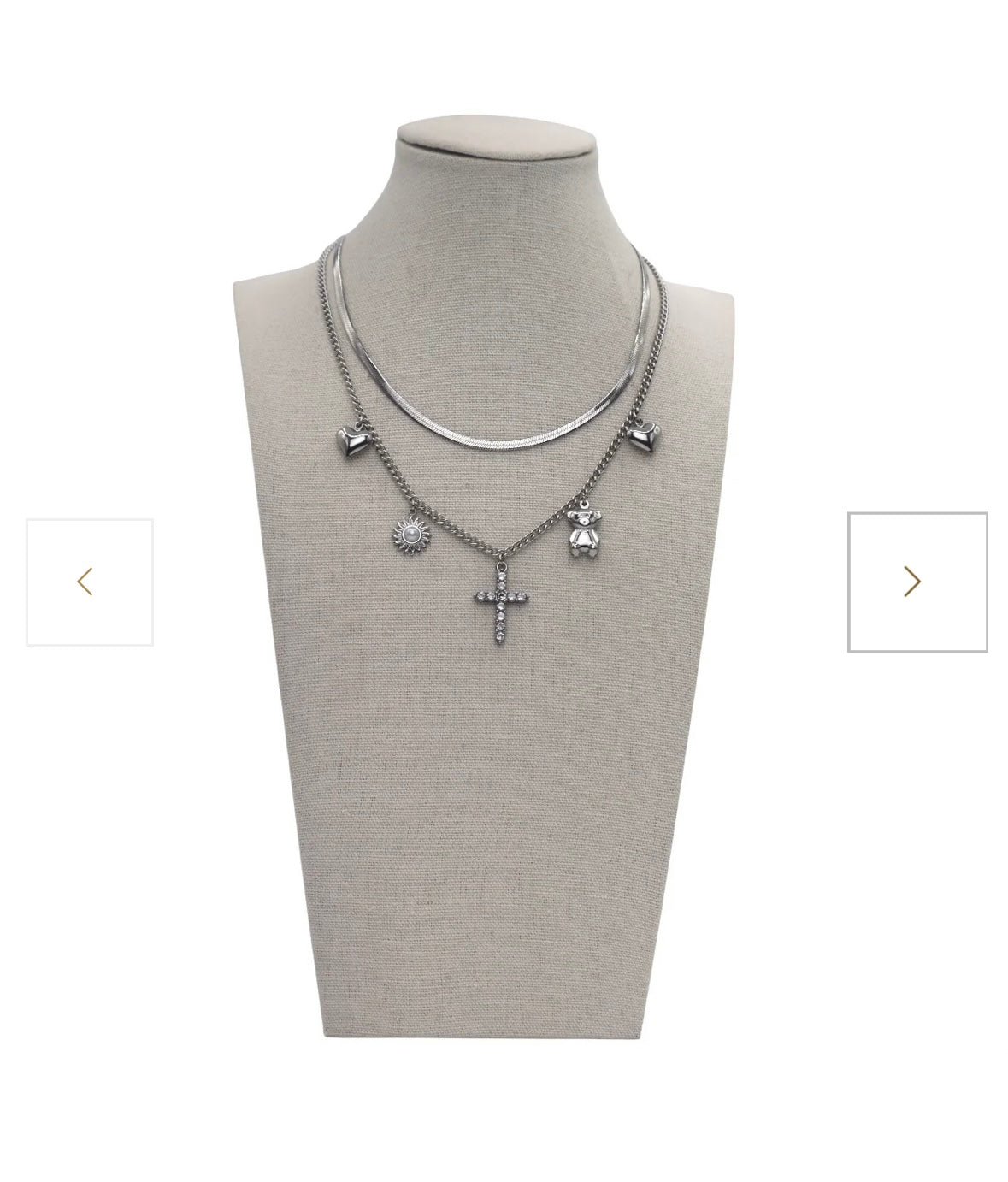
Task: Advance to the next product image
Action: (917, 582)
